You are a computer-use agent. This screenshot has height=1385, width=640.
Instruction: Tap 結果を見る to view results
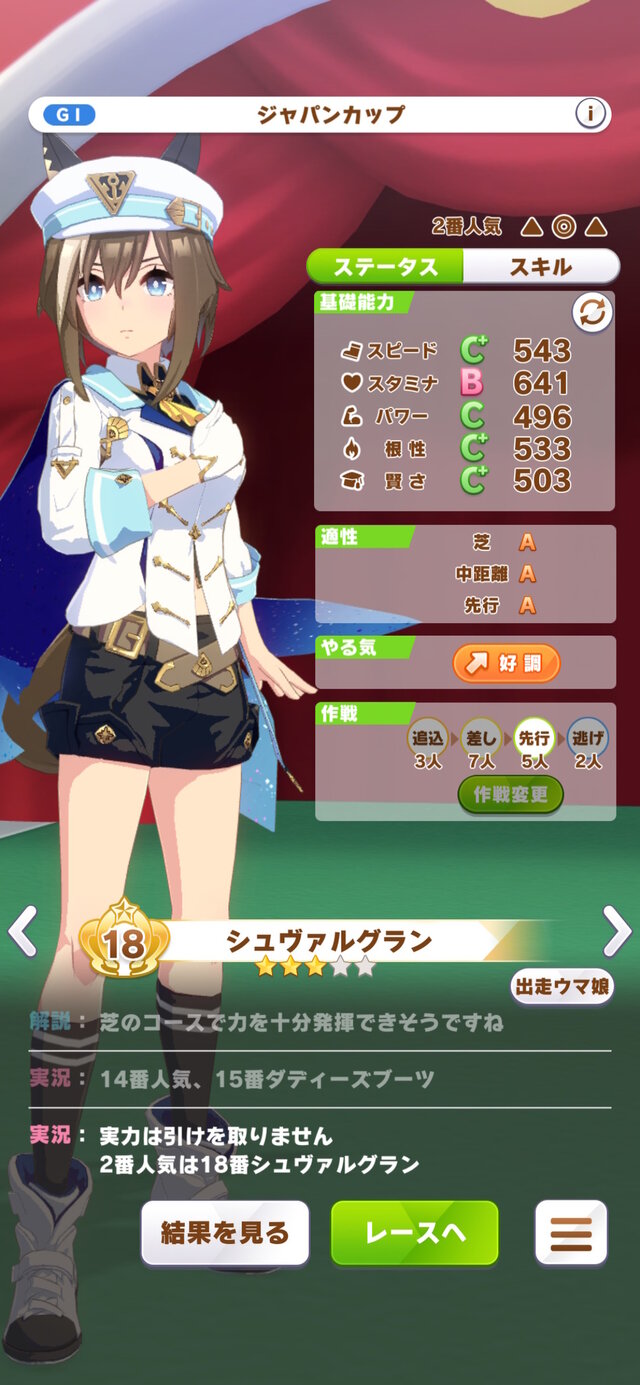pos(225,1232)
